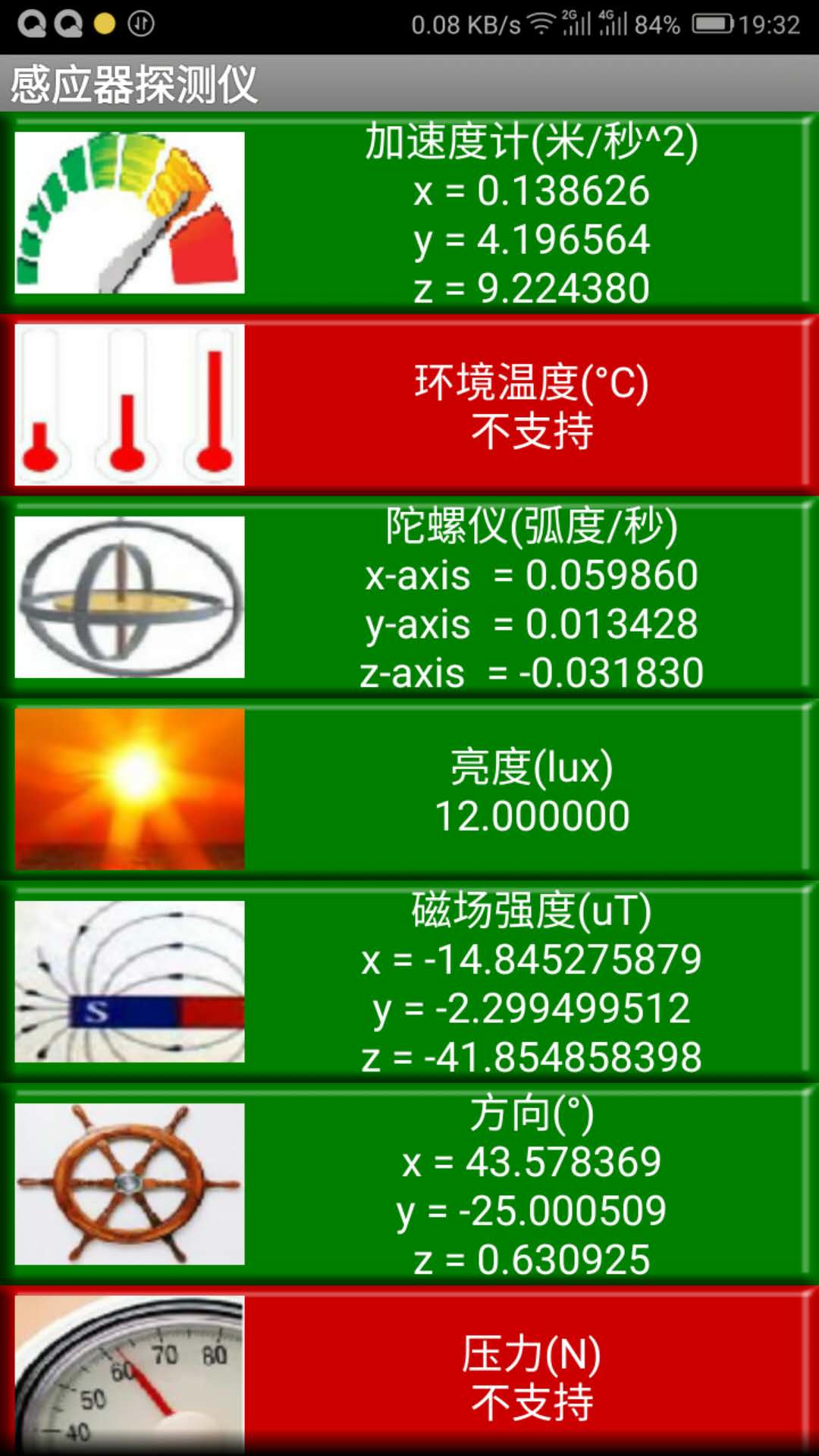The image size is (819, 1456).
Task: Open the 亮度 (lux) light sensor row
Action: point(409,789)
